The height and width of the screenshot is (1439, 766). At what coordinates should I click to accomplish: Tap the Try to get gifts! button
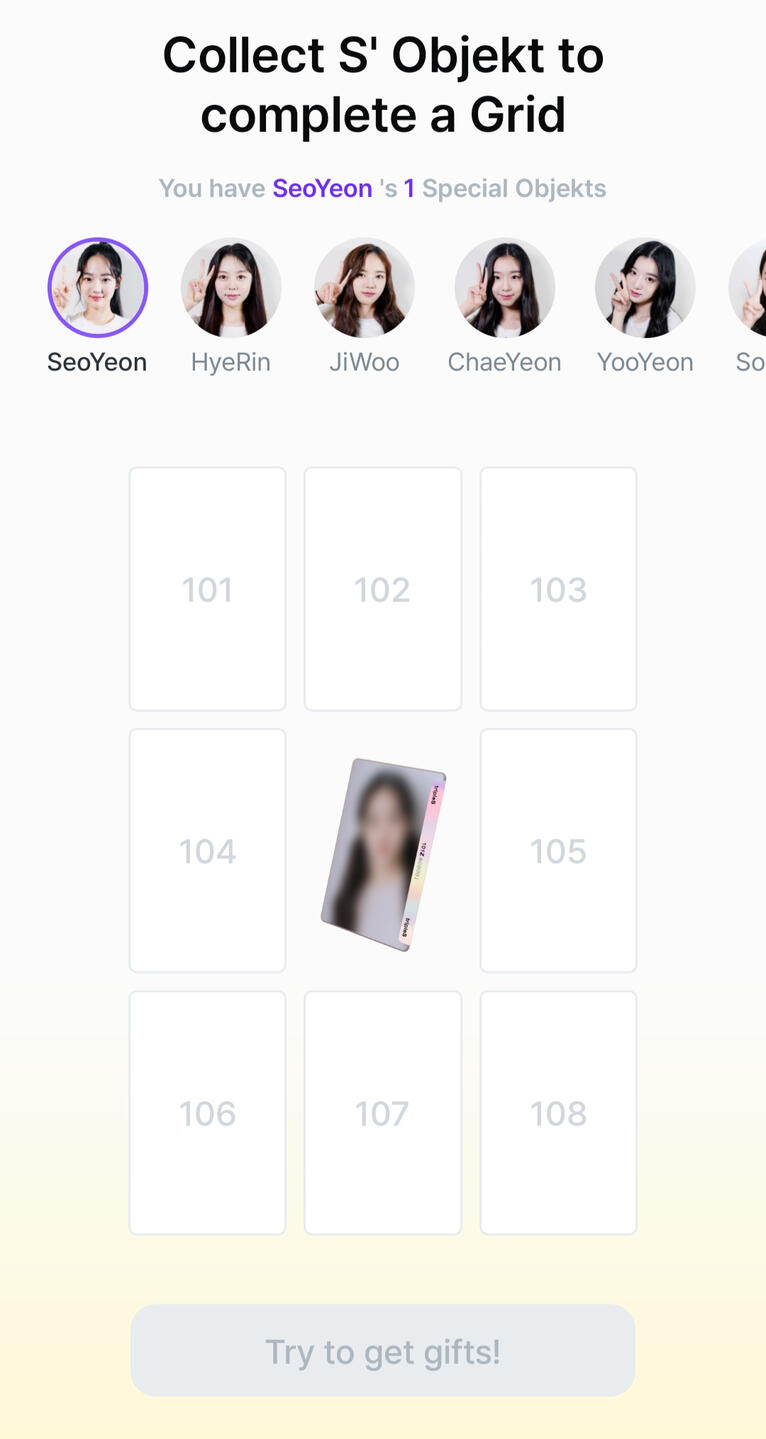(383, 1351)
